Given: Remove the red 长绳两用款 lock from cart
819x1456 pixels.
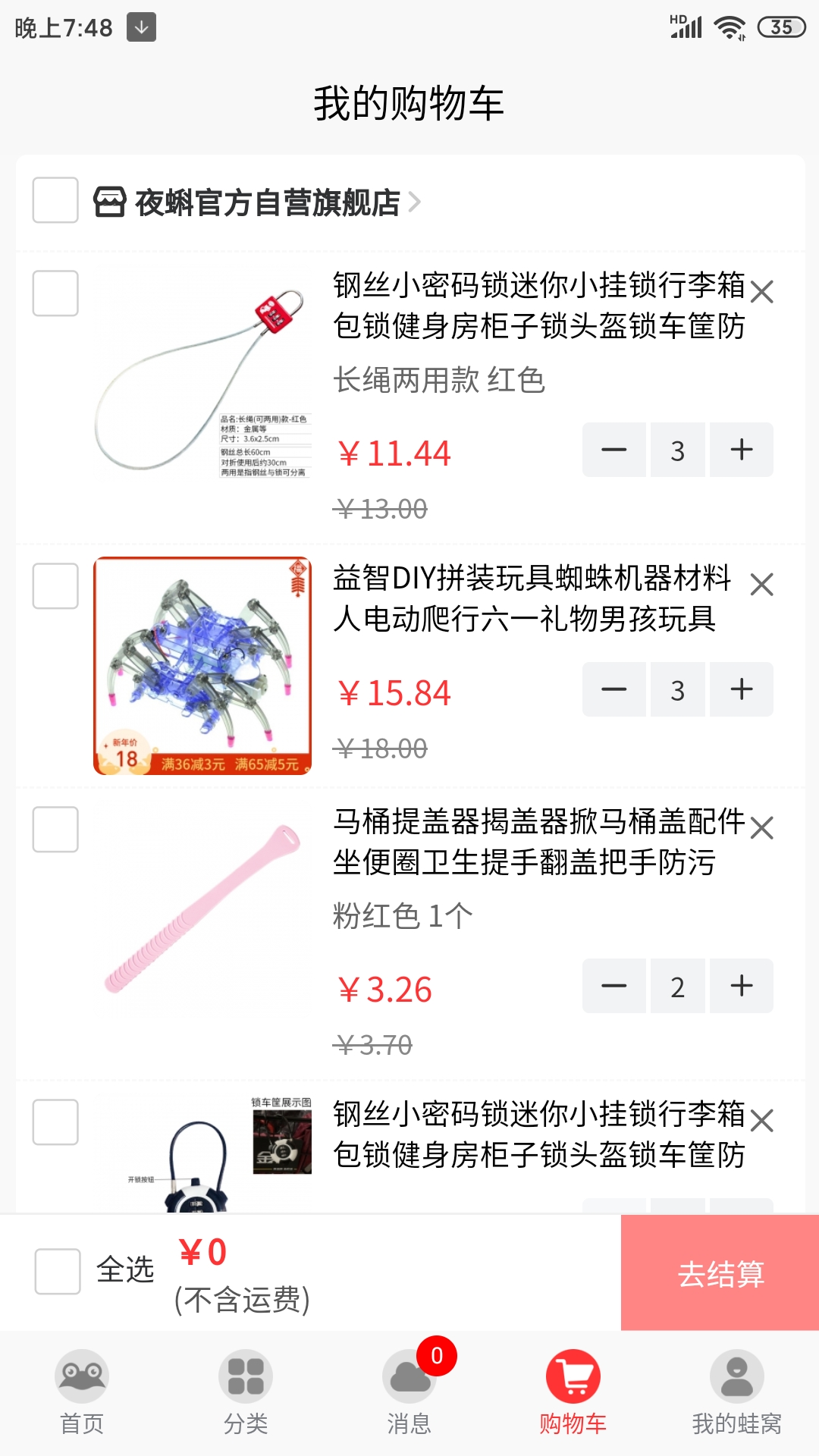Looking at the screenshot, I should tap(761, 291).
